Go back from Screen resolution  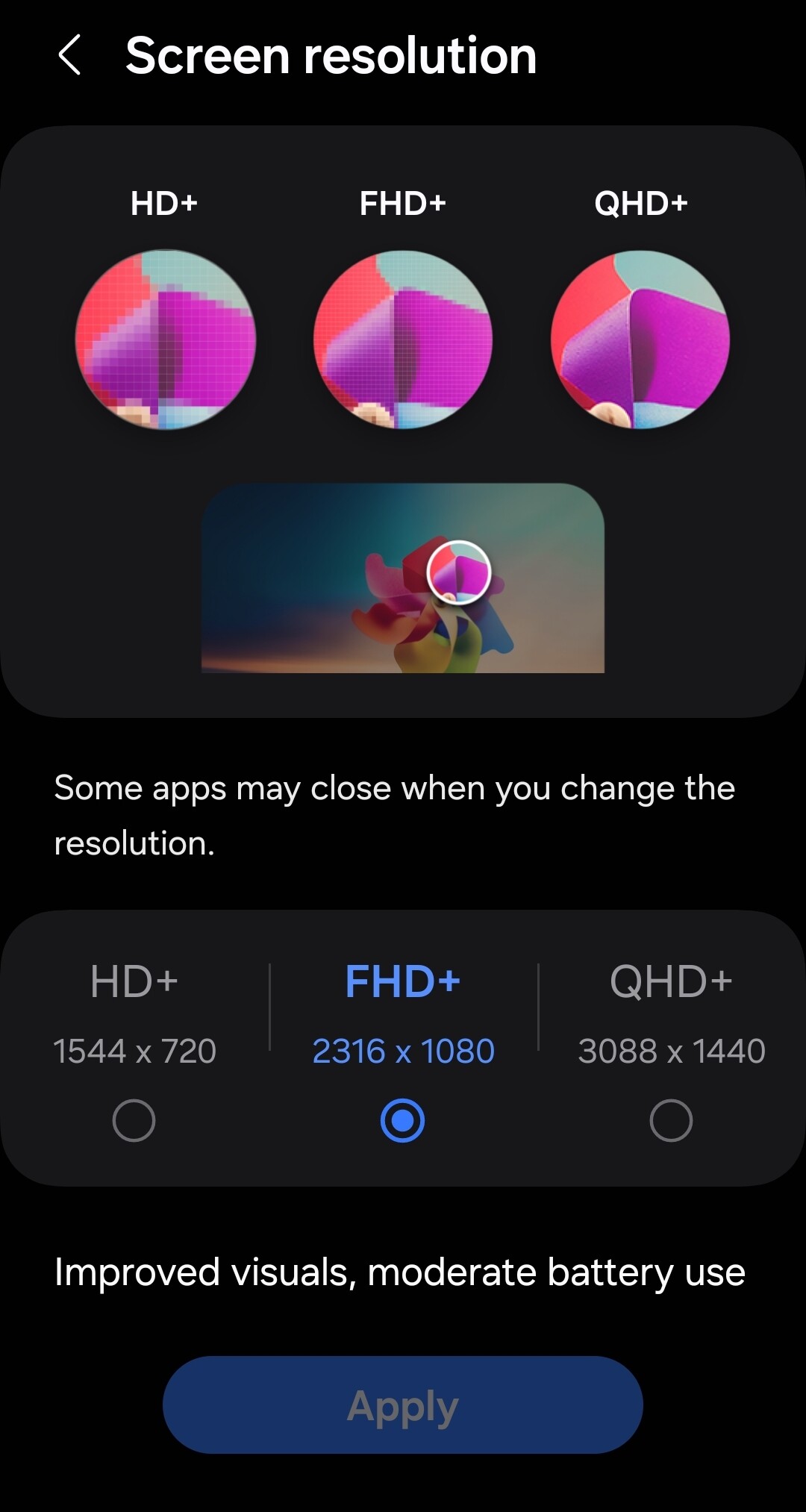(x=69, y=56)
